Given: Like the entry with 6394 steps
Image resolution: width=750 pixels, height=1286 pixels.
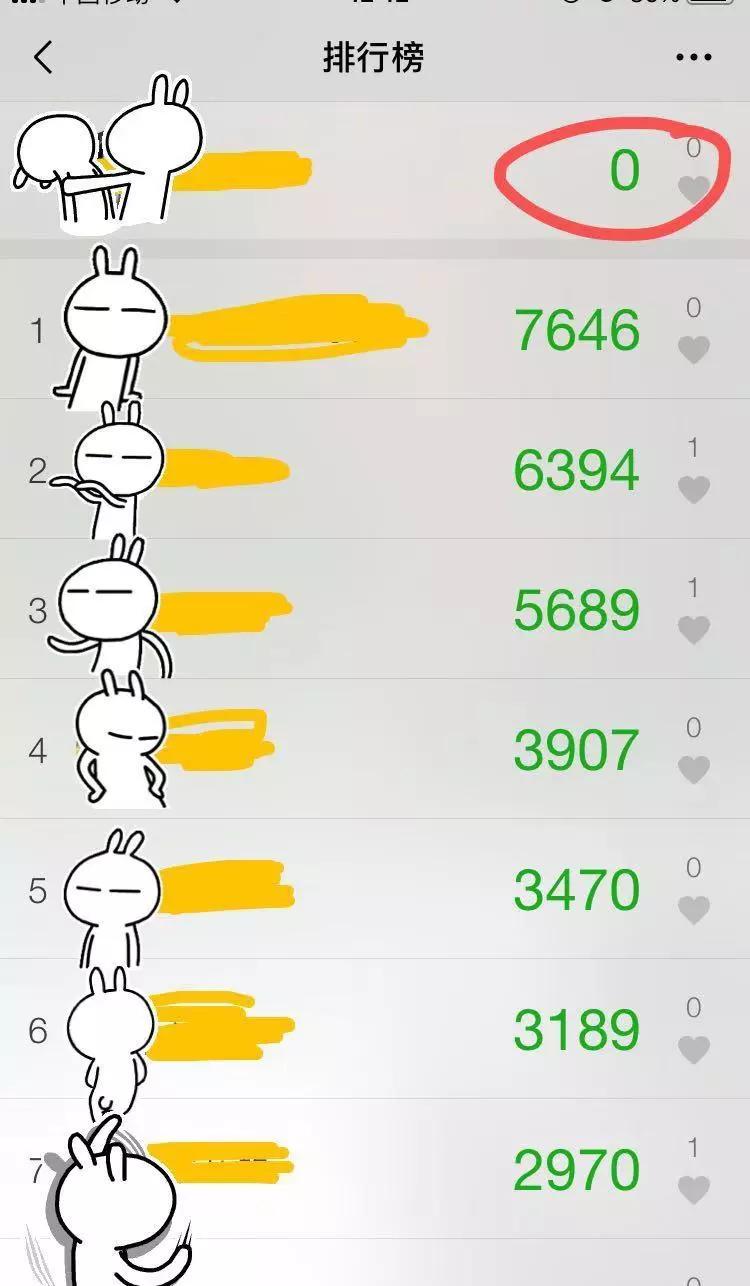Looking at the screenshot, I should [693, 489].
